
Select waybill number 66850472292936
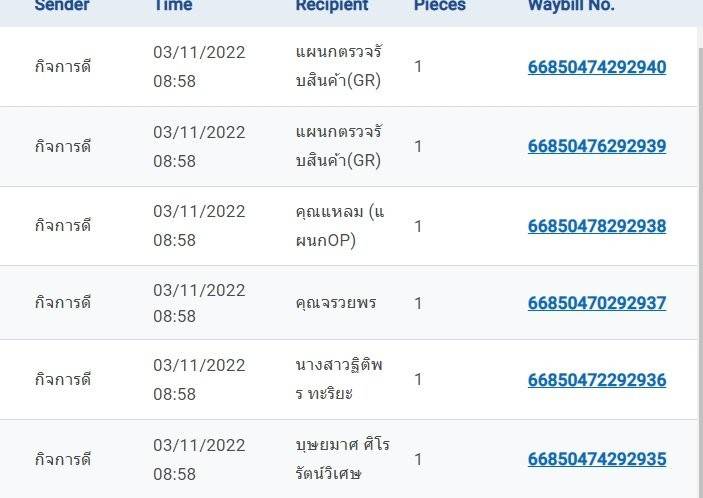coord(597,380)
